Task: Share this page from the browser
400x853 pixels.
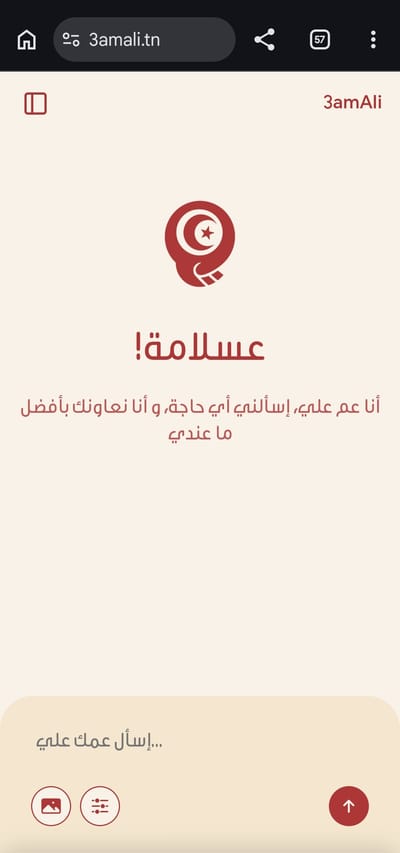Action: [264, 40]
